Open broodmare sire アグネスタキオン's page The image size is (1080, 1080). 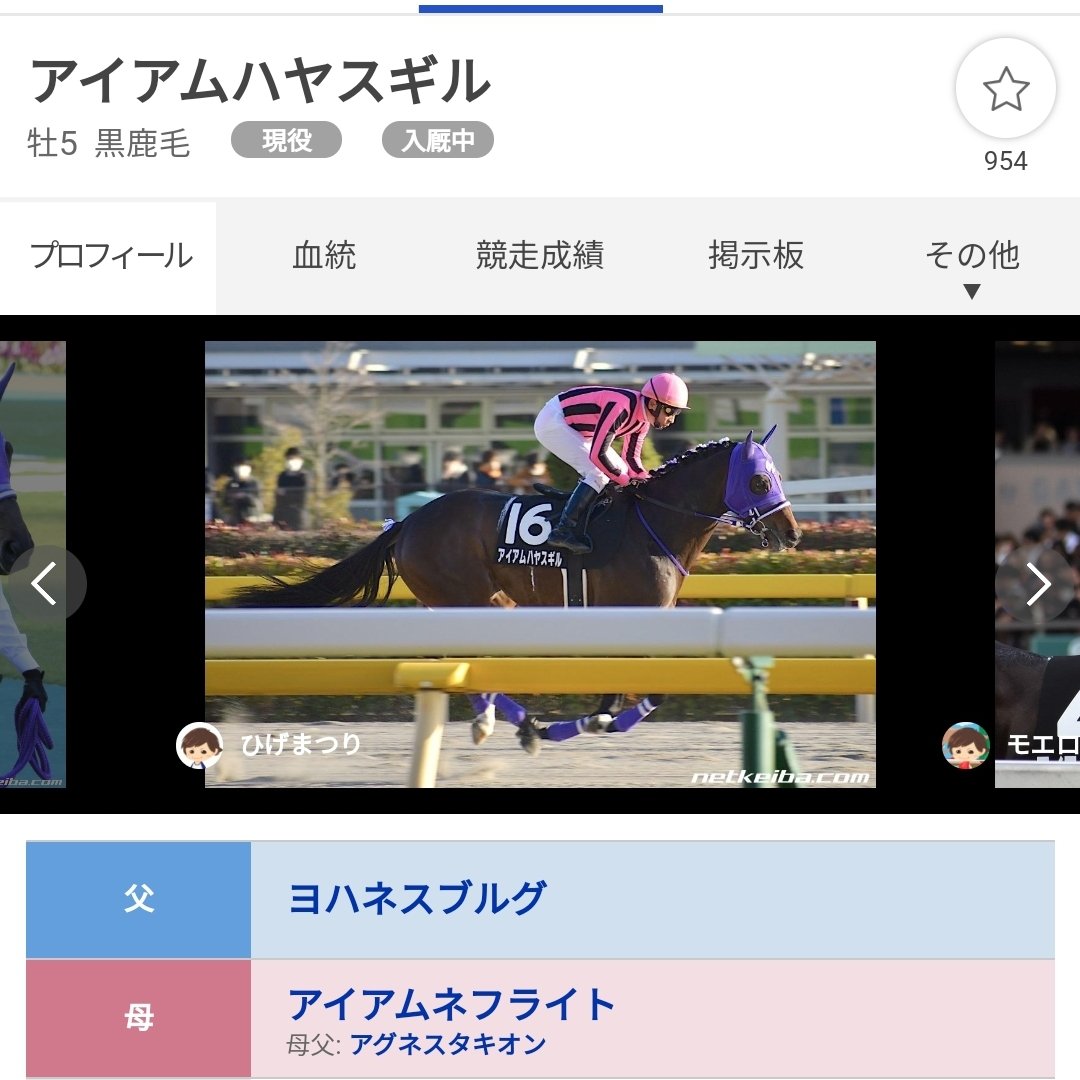point(448,1046)
